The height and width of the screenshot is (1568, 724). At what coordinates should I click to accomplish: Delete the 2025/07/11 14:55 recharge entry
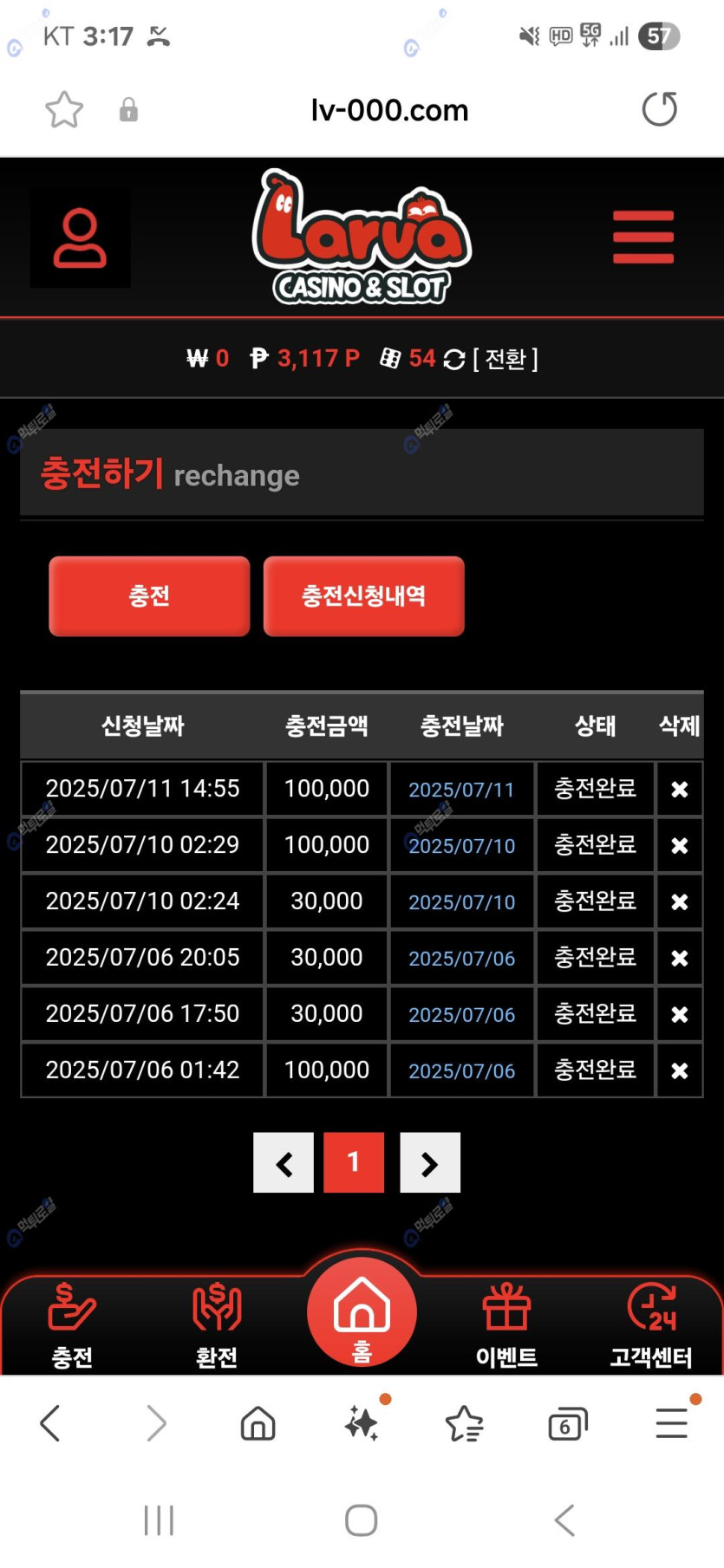679,790
